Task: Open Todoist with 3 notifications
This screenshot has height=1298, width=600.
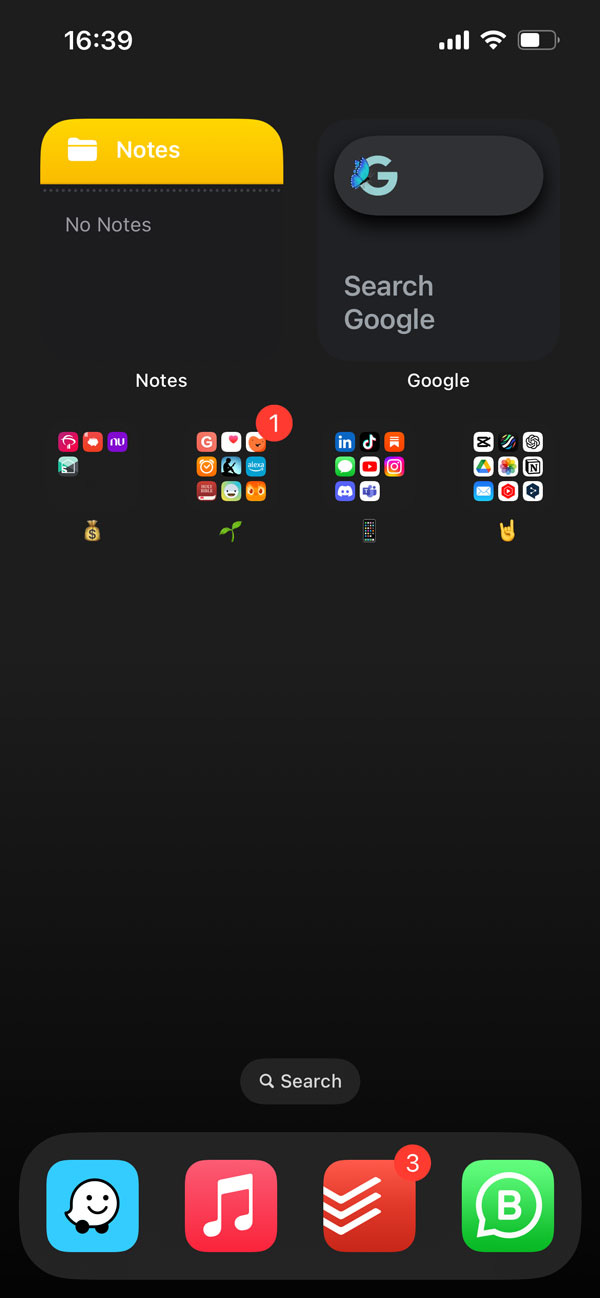Action: click(x=369, y=1206)
